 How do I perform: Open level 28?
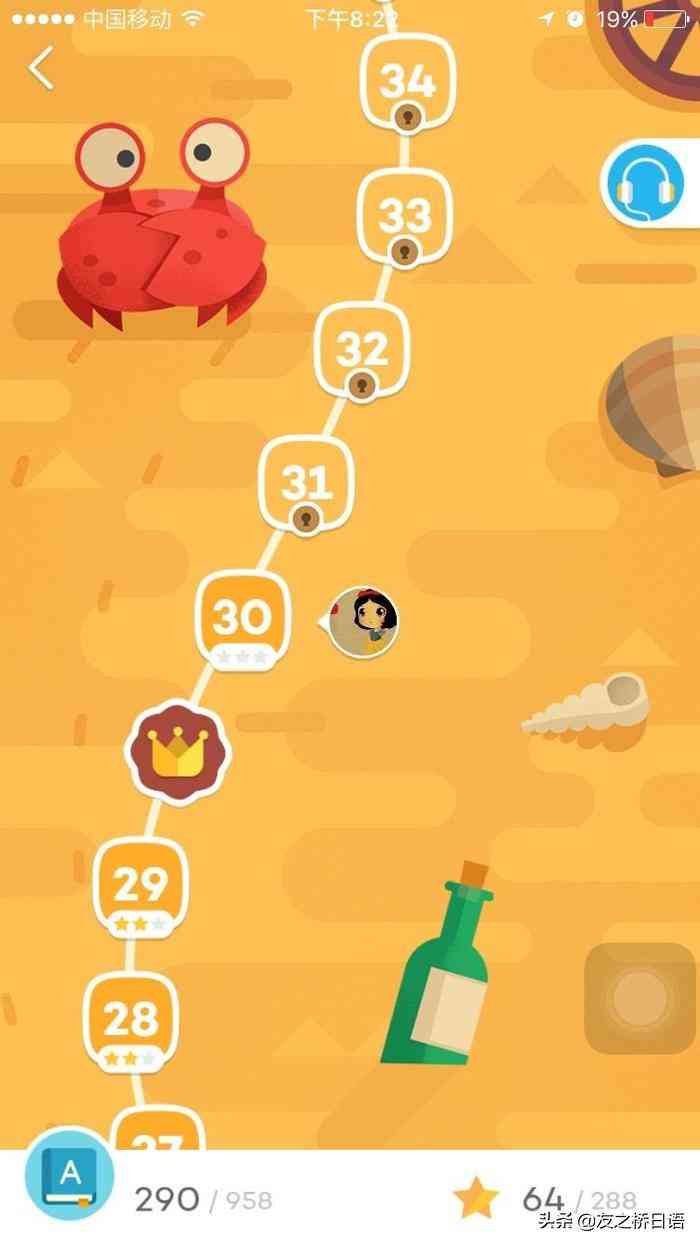130,1021
